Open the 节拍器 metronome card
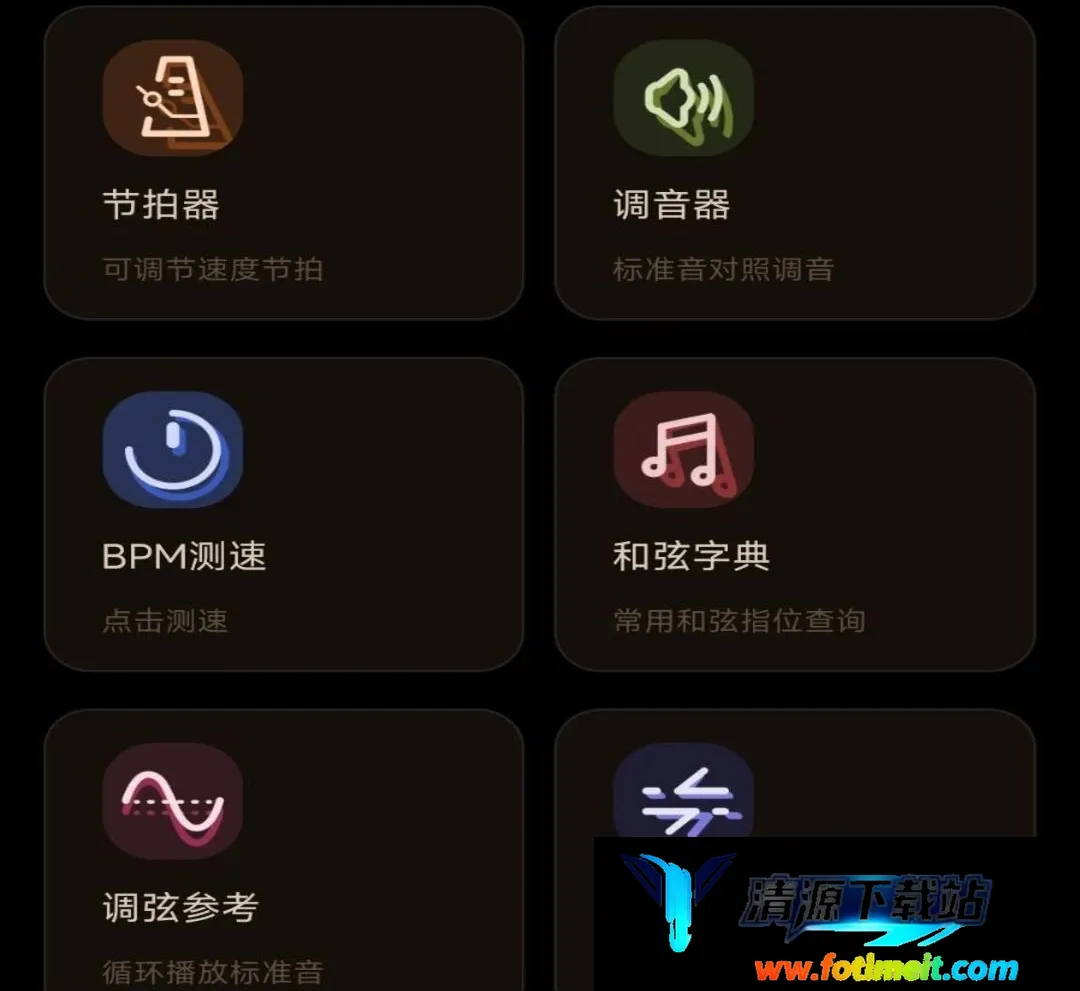 [284, 163]
